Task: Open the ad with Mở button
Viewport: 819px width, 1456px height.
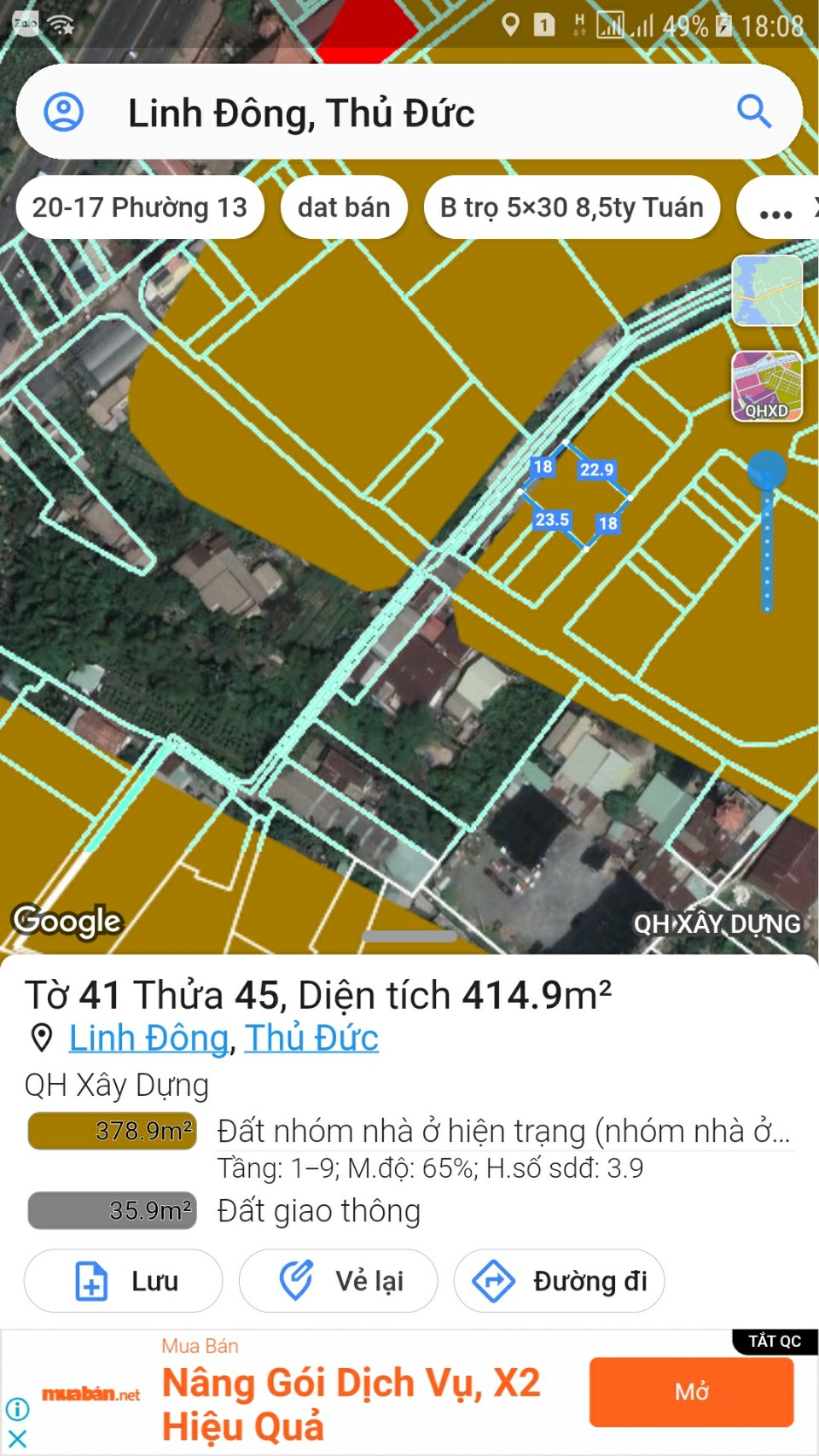Action: coord(692,1392)
